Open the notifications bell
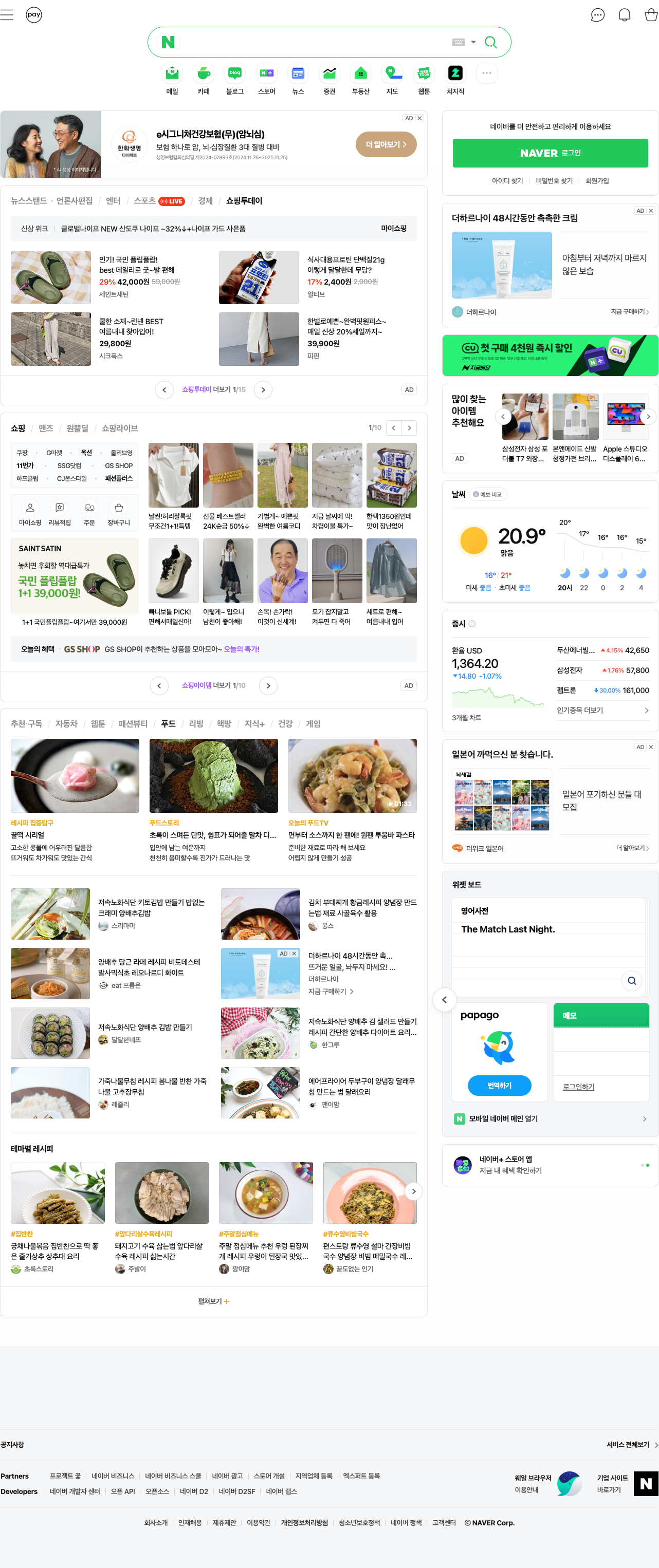This screenshot has width=659, height=1568. [624, 14]
